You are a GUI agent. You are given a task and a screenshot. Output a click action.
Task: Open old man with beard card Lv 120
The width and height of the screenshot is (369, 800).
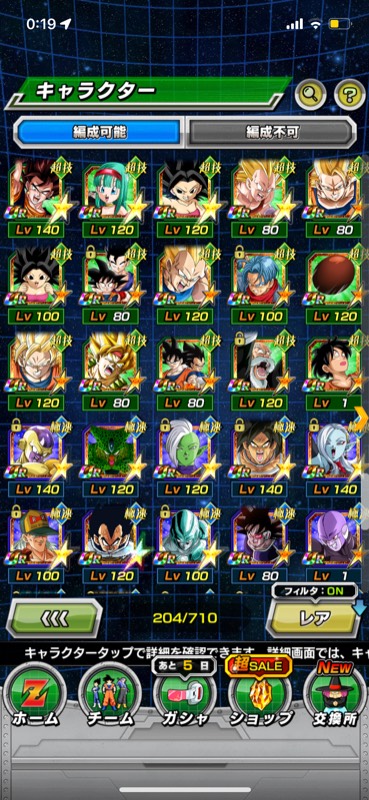coord(259,372)
